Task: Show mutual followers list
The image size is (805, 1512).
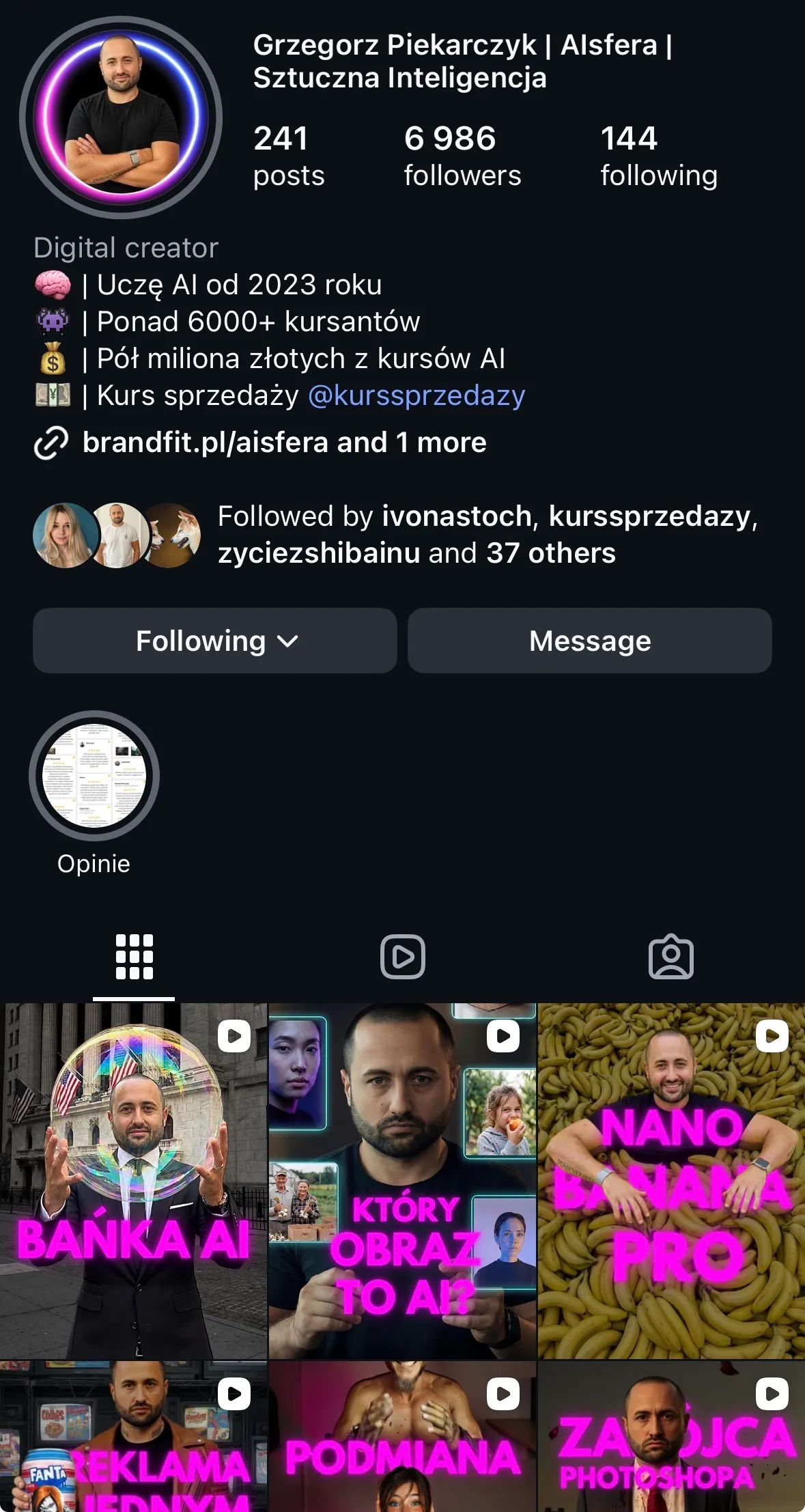Action: [416, 534]
